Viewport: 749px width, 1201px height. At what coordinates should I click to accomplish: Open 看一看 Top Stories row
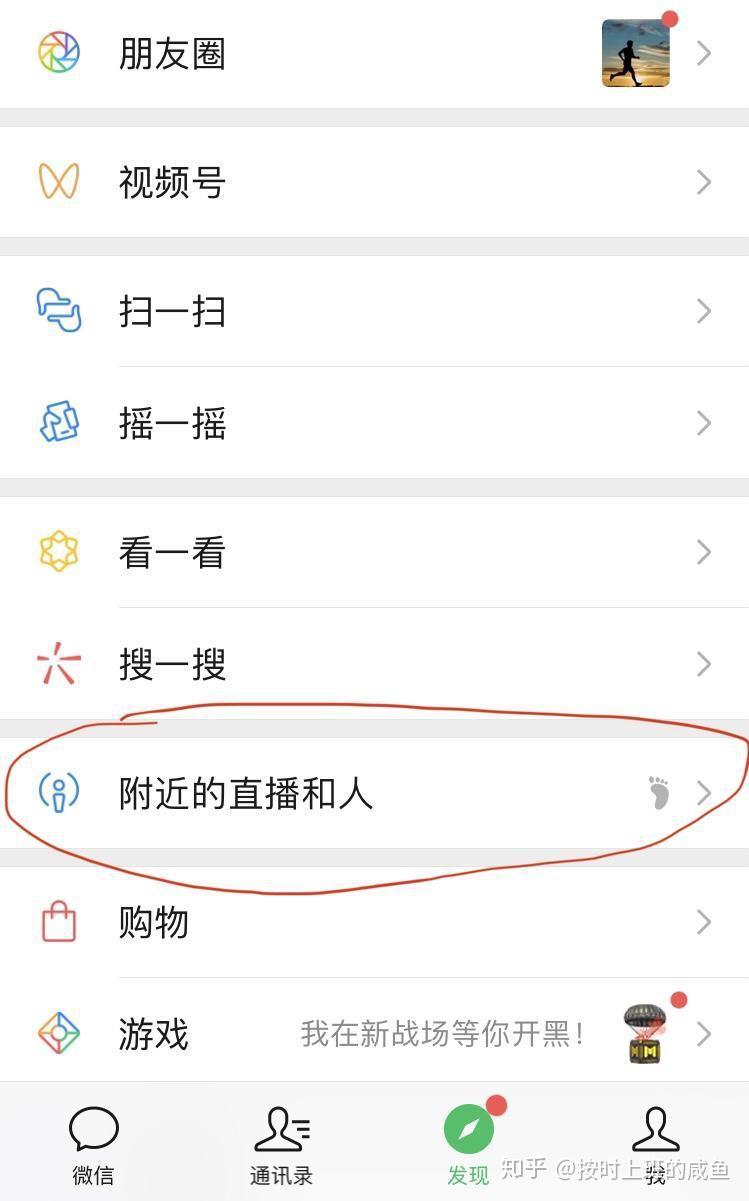click(374, 552)
